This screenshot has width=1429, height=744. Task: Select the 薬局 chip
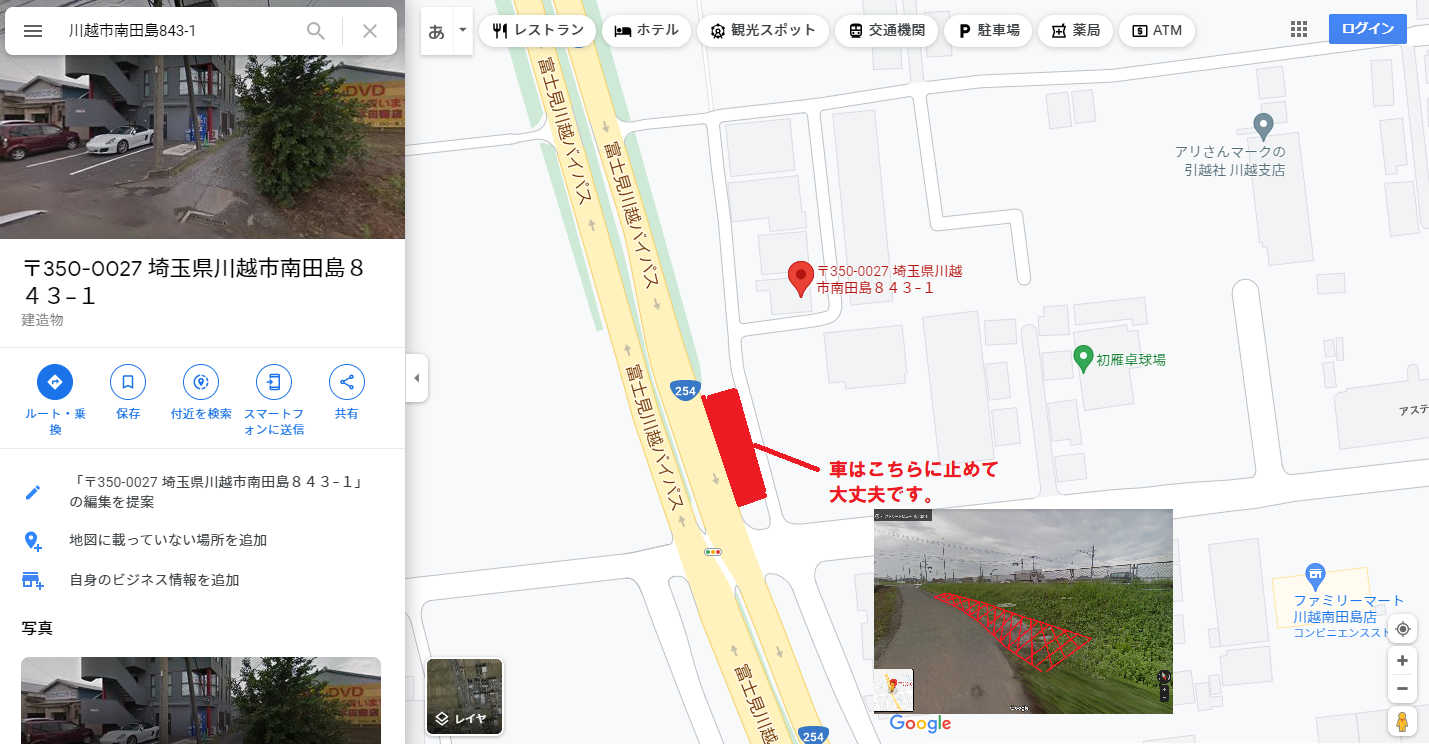coord(1075,31)
